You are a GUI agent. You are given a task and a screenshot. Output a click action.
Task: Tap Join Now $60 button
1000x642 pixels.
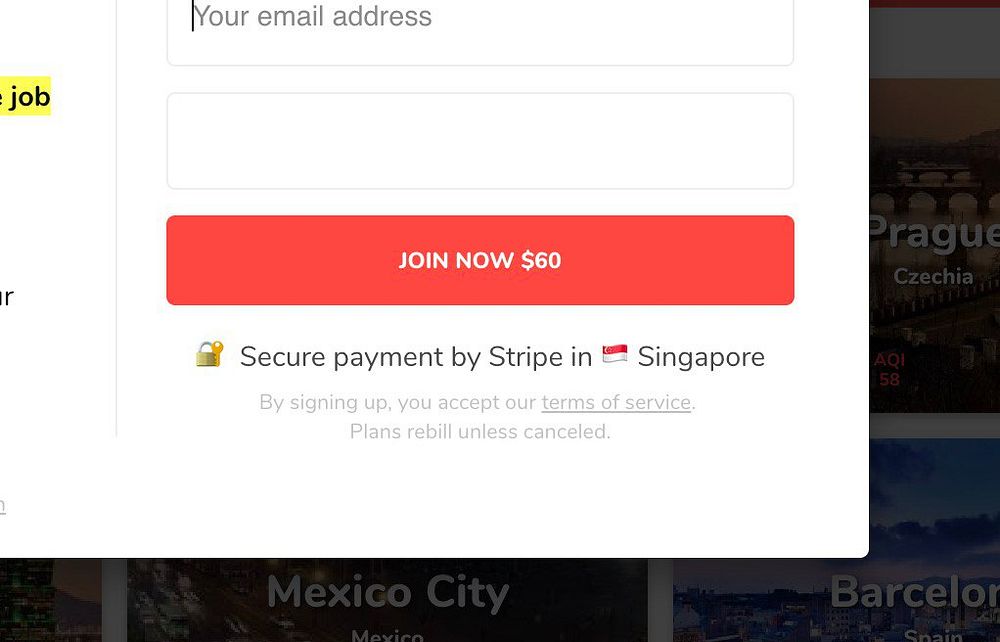click(480, 260)
